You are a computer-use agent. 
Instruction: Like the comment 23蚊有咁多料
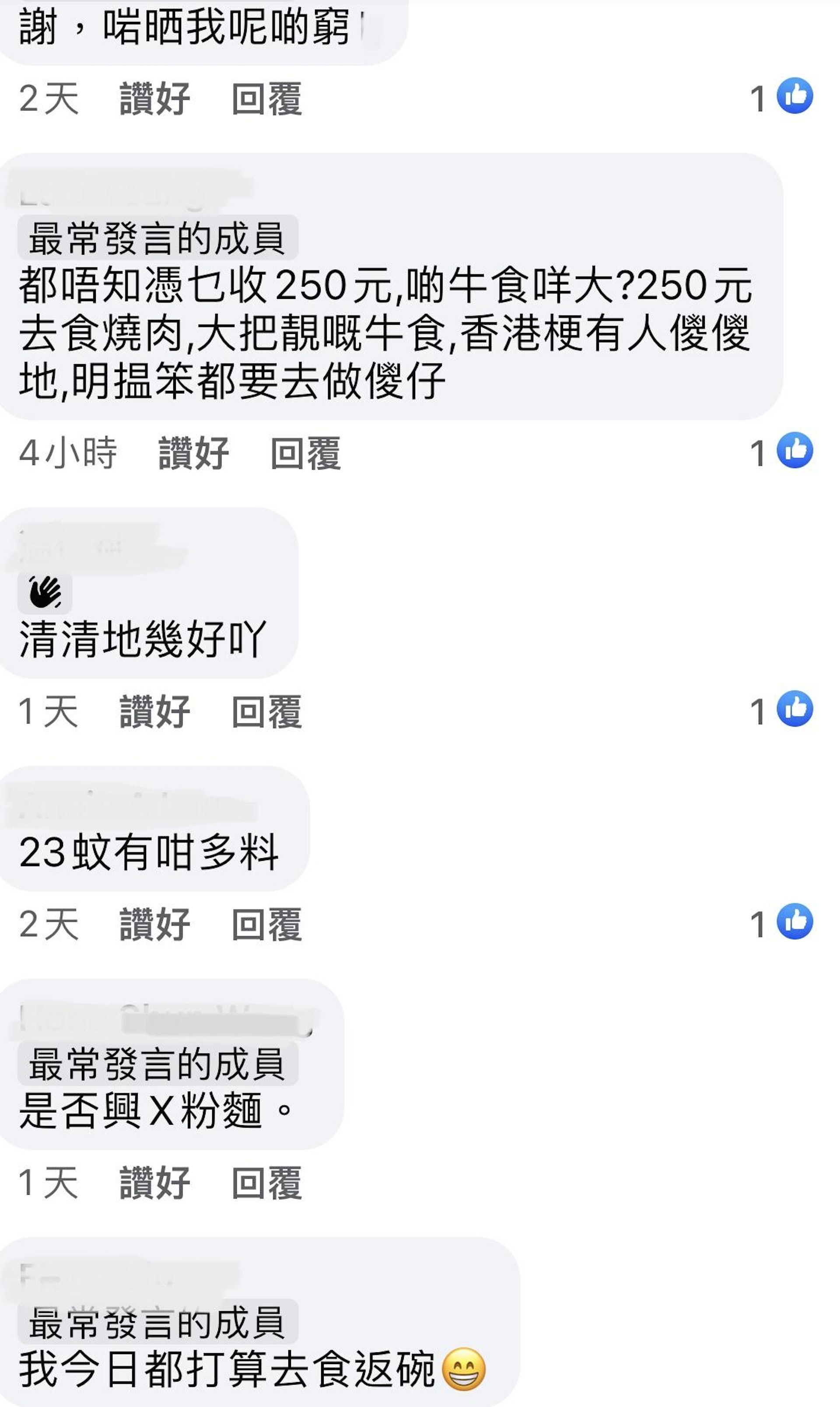pos(154,924)
